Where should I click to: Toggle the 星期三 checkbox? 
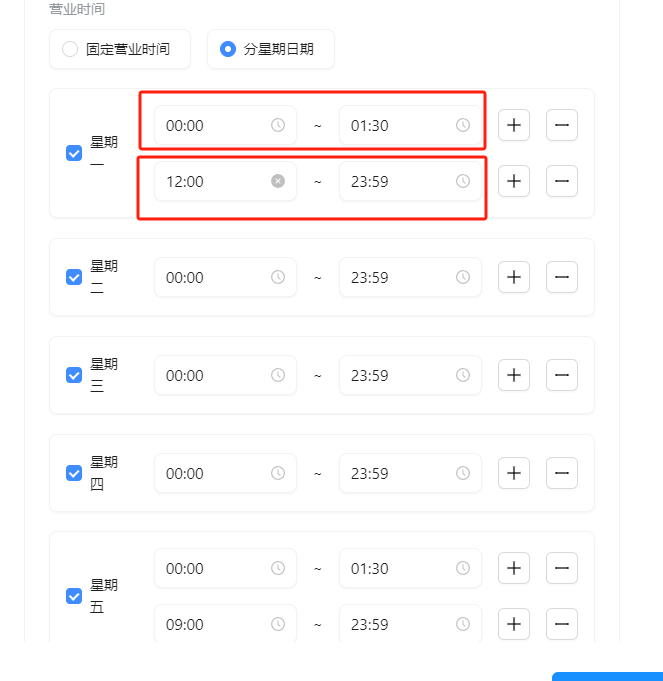pos(73,375)
